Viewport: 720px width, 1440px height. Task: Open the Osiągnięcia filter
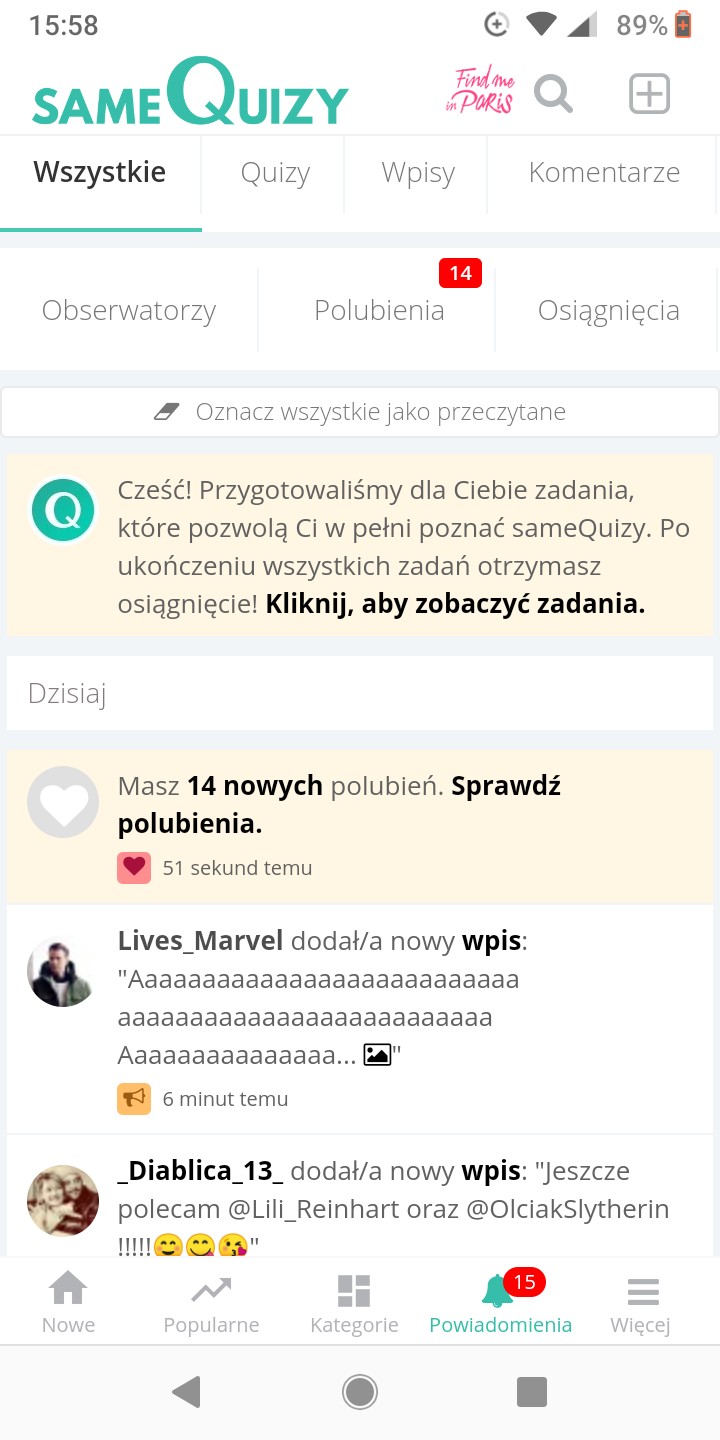(x=608, y=310)
